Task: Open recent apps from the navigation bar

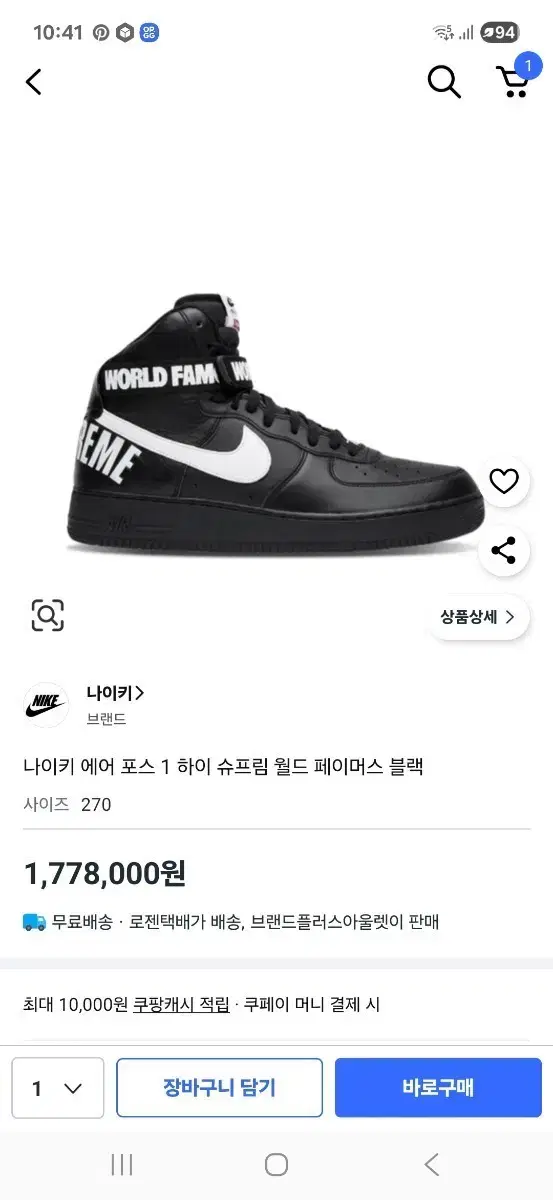Action: tap(122, 1164)
